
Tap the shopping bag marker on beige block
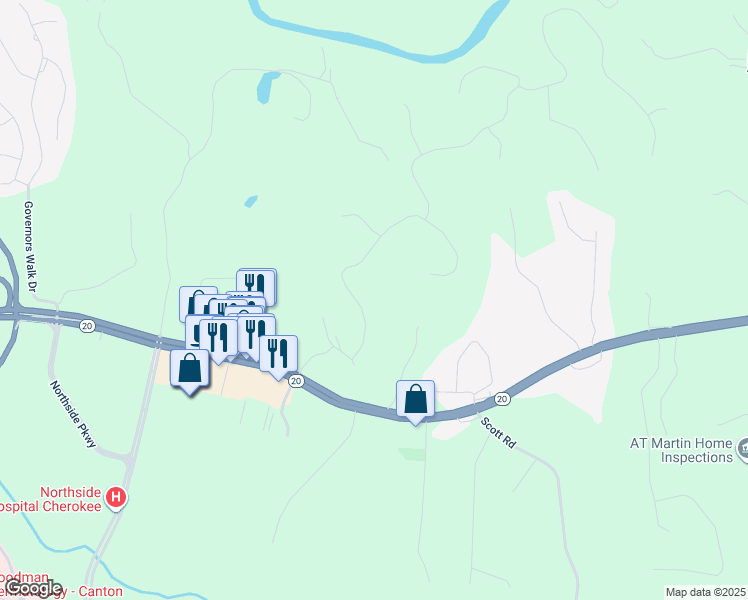190,369
